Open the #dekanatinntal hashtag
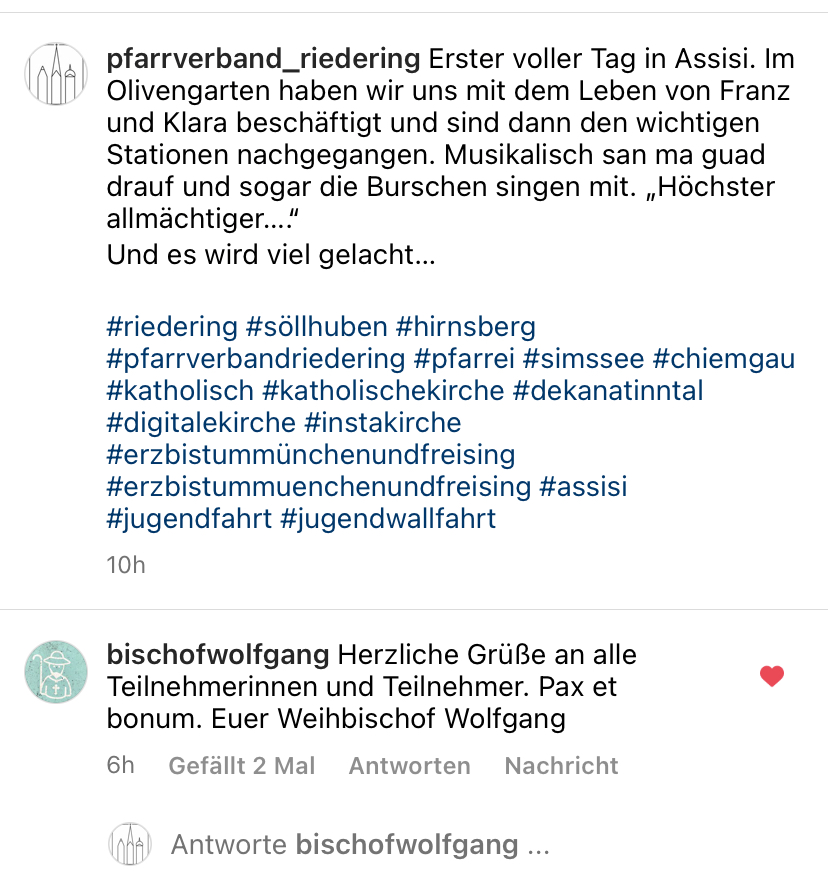This screenshot has width=828, height=888. coord(608,390)
